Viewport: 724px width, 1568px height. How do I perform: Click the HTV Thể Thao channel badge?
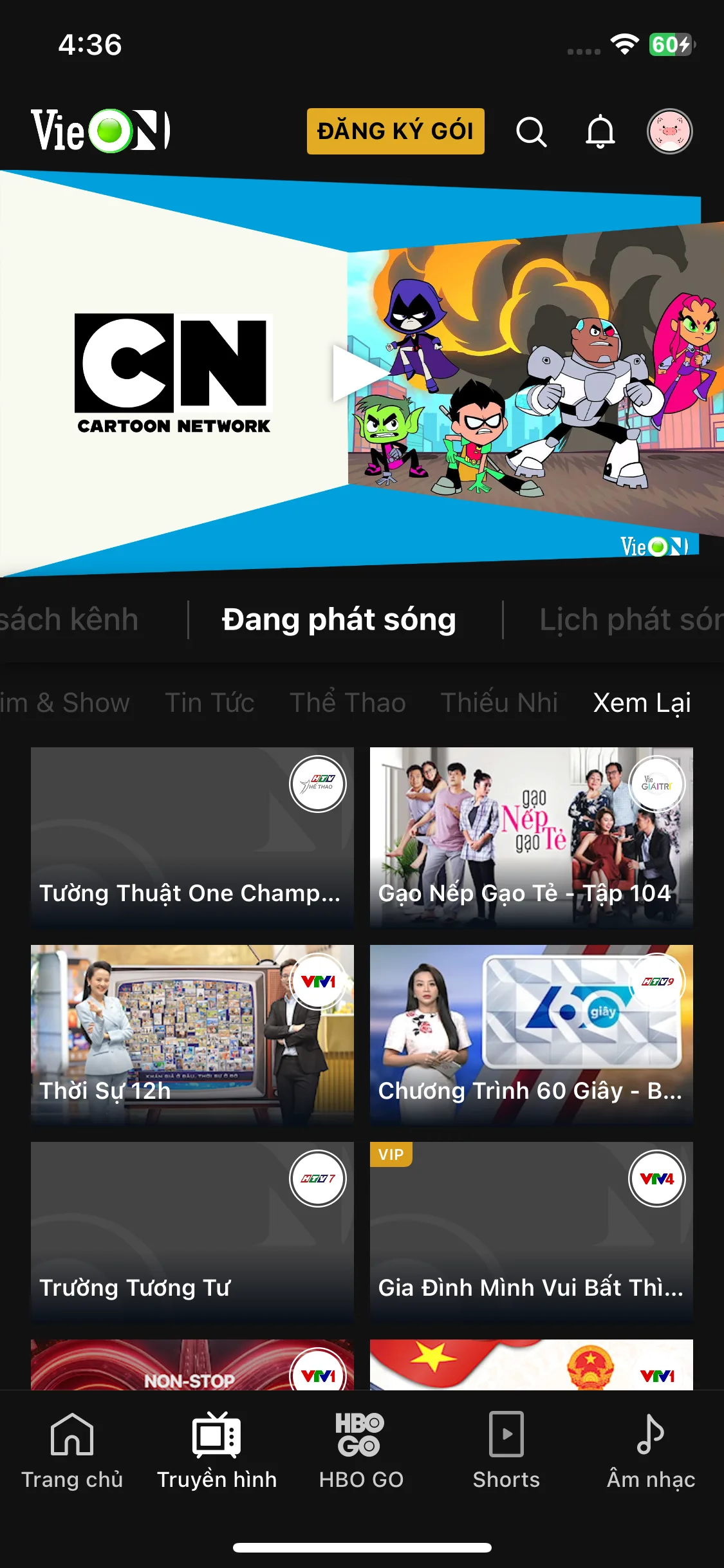pyautogui.click(x=318, y=784)
